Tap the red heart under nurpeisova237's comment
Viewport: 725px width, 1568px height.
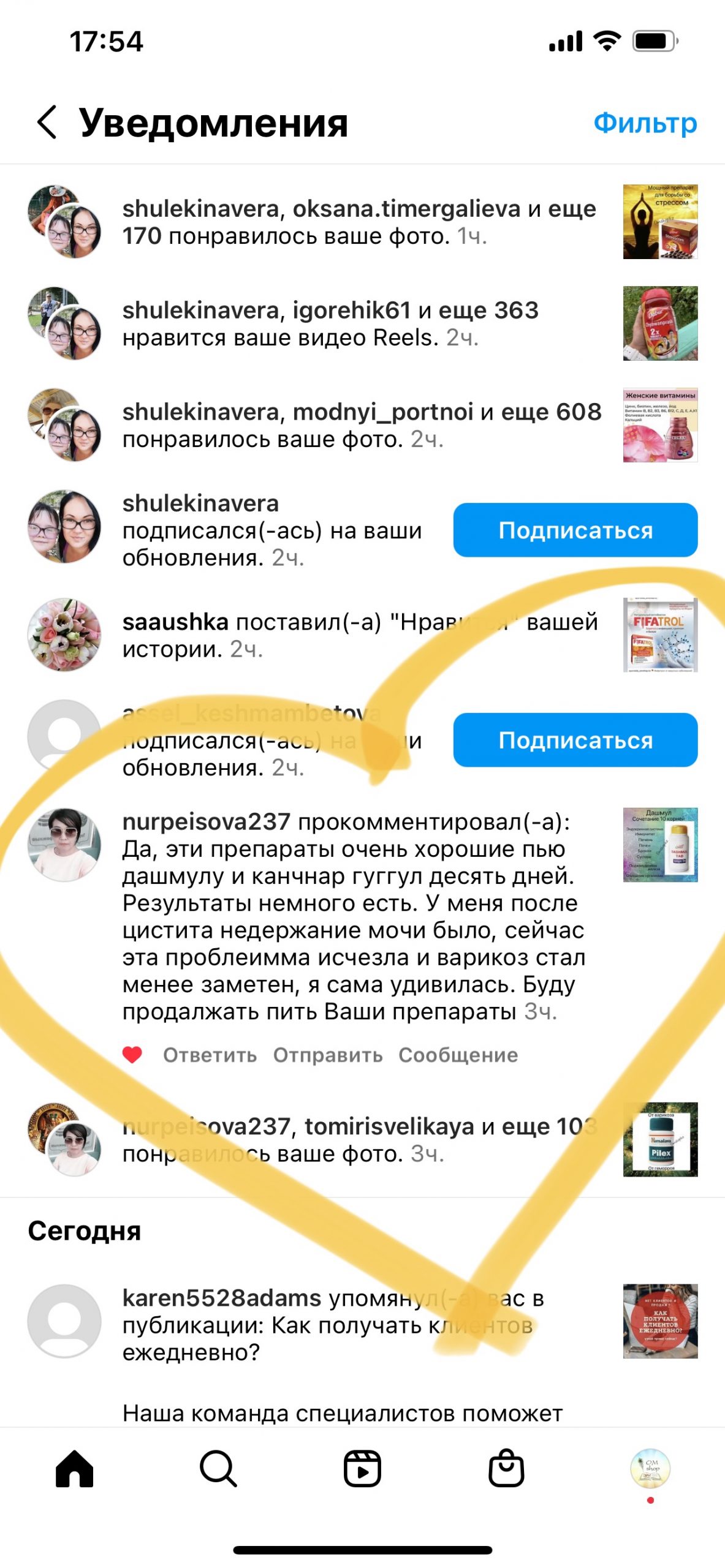tap(132, 1054)
